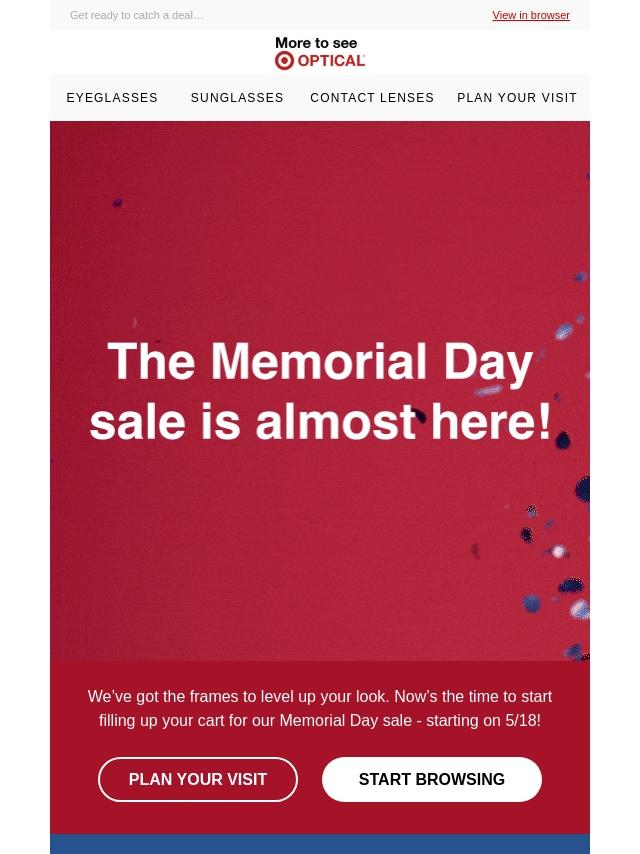Go to the Eyeglasses section

pos(112,97)
